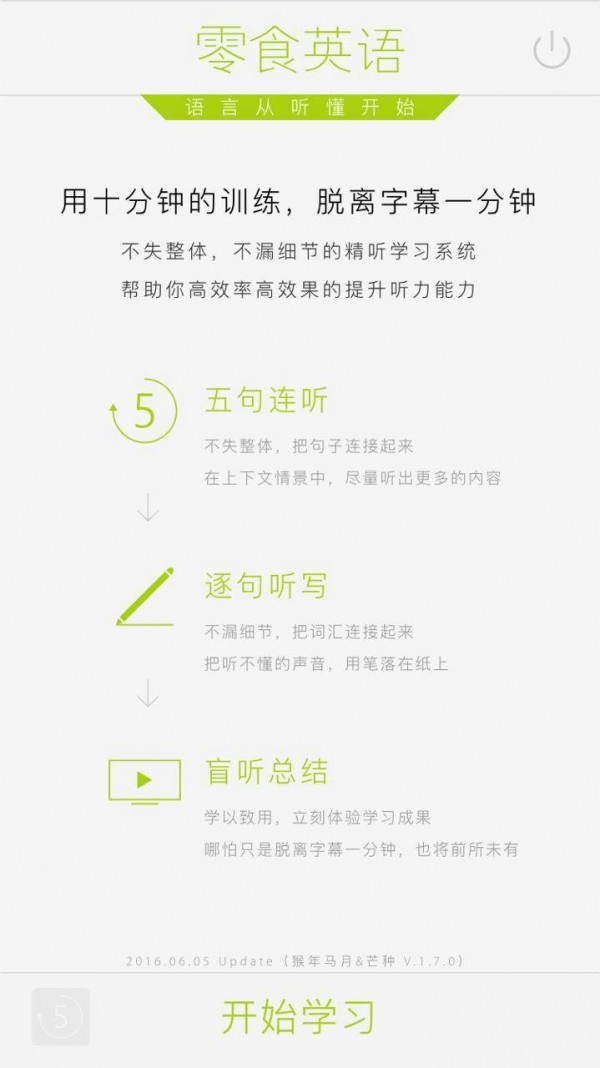Tap the power icon in the header
Viewport: 600px width, 1068px height.
click(551, 49)
